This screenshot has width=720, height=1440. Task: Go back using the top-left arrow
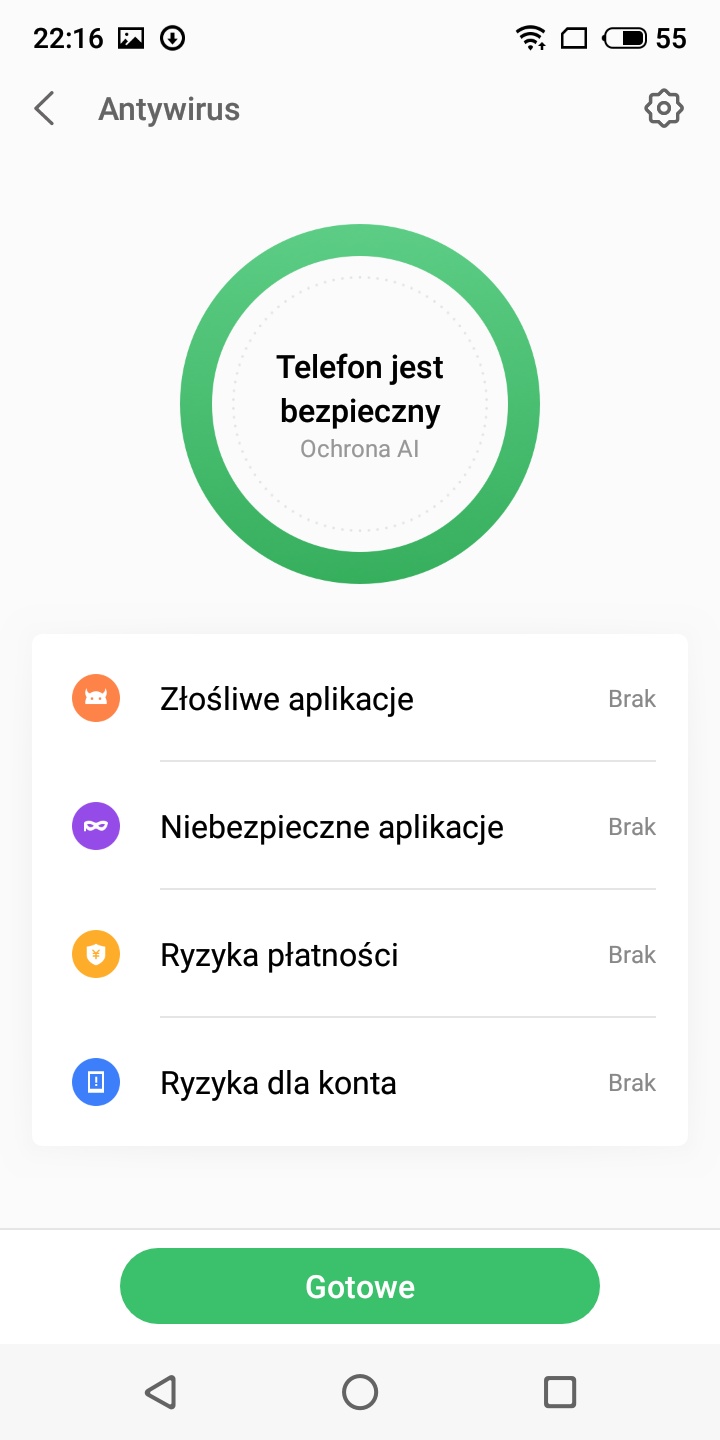click(x=44, y=109)
